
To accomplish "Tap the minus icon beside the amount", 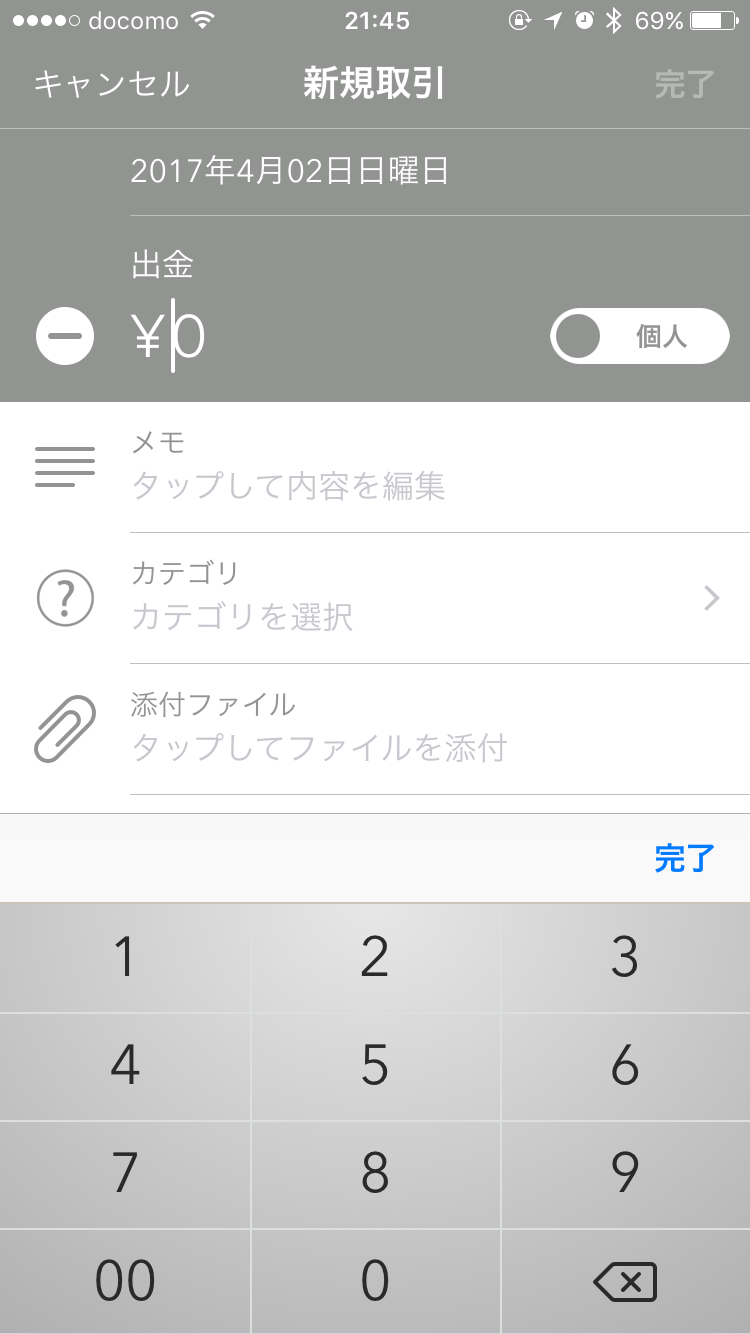I will pyautogui.click(x=65, y=336).
